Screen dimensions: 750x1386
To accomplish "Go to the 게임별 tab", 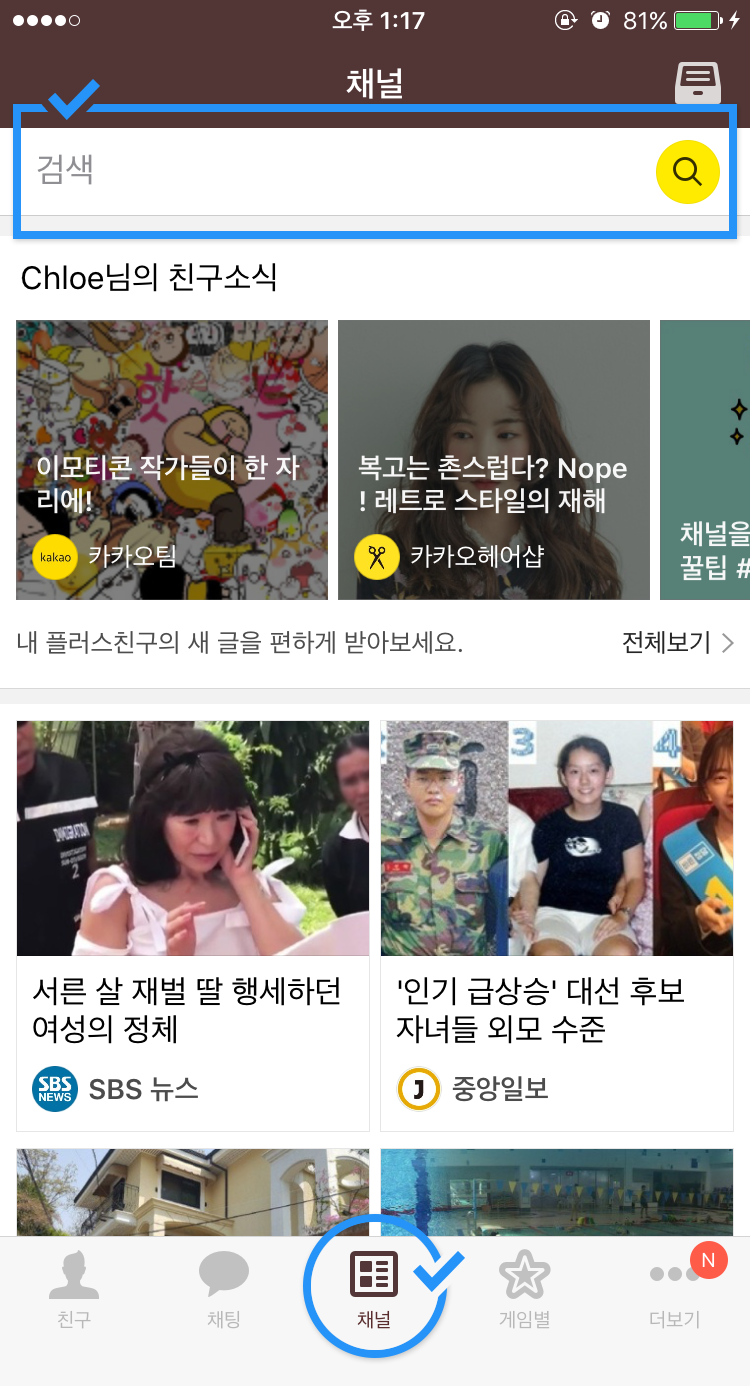I will point(524,1290).
